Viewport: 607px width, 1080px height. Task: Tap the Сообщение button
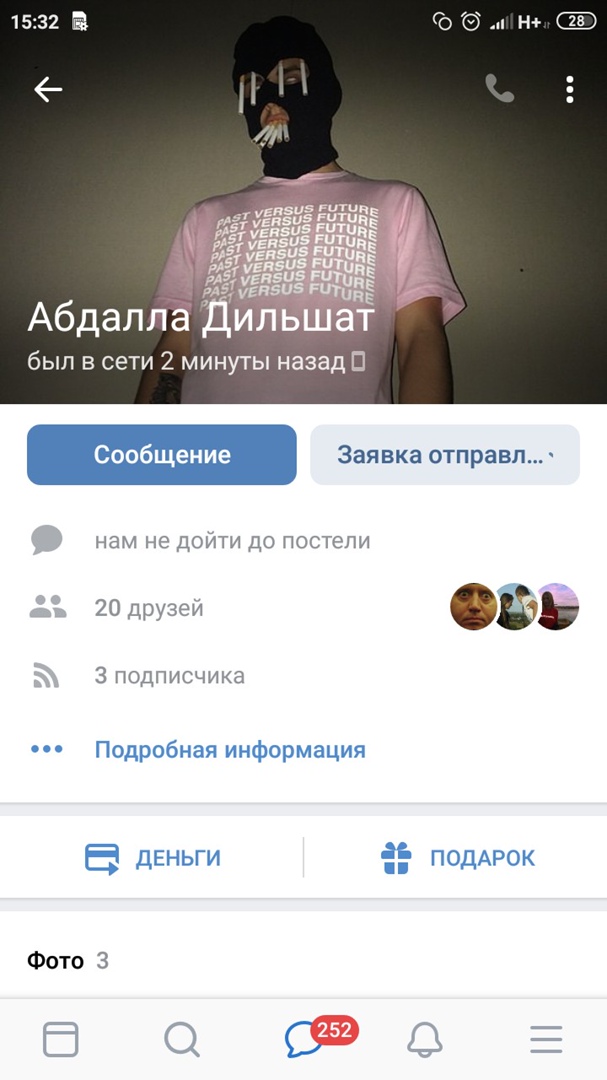tap(162, 455)
